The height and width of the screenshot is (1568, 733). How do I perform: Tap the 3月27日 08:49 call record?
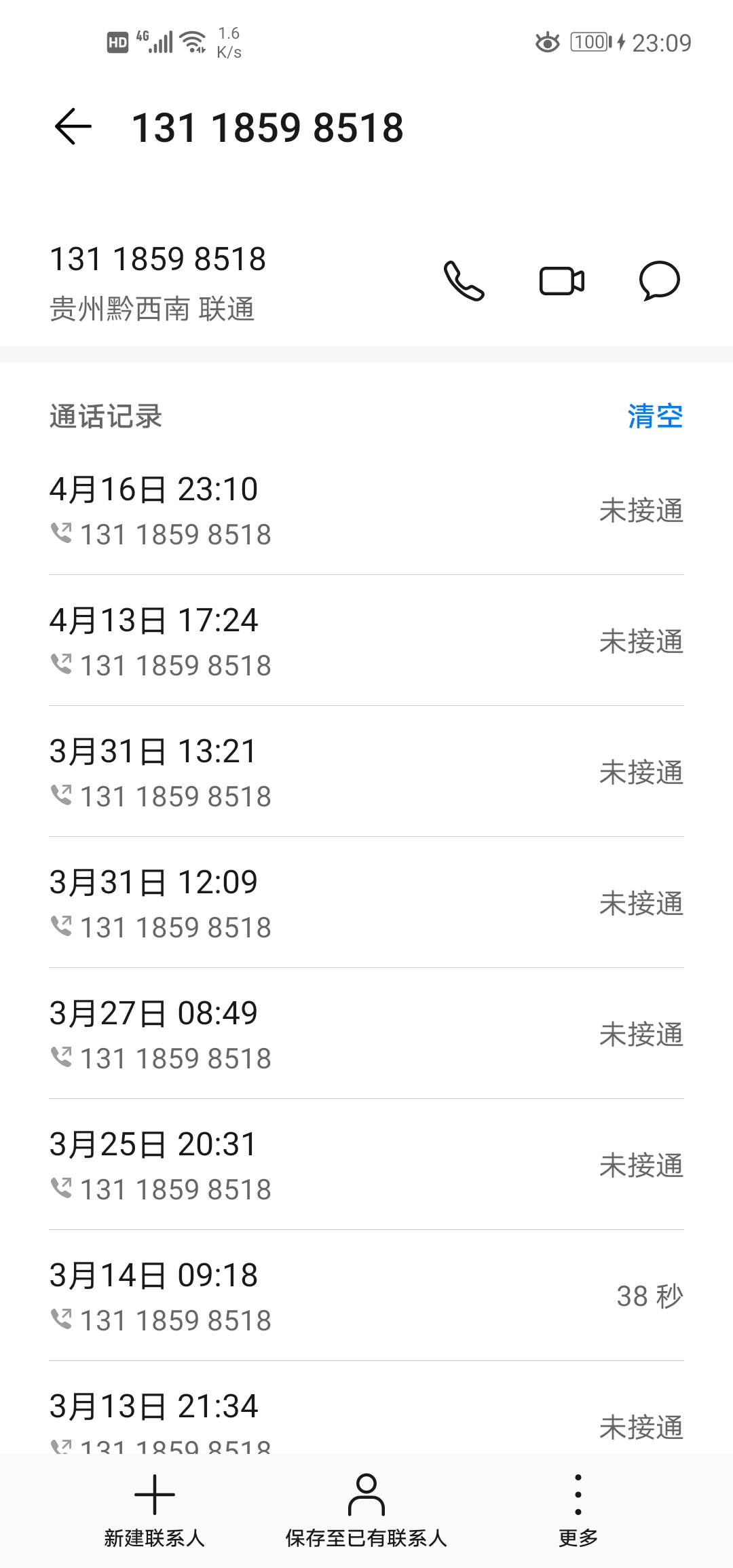pyautogui.click(x=366, y=1034)
